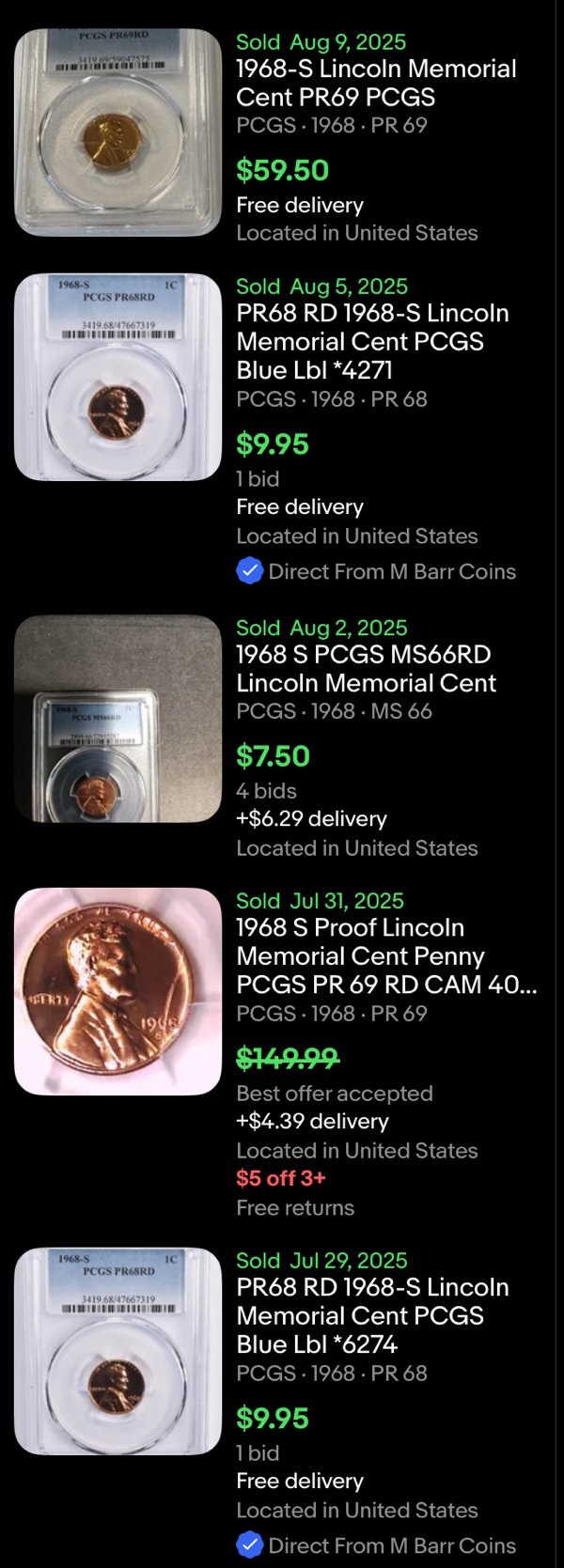The height and width of the screenshot is (1568, 564).
Task: Open the 1968-S Lincoln Memorial Cent PR69 PCGS listing
Action: (x=376, y=83)
